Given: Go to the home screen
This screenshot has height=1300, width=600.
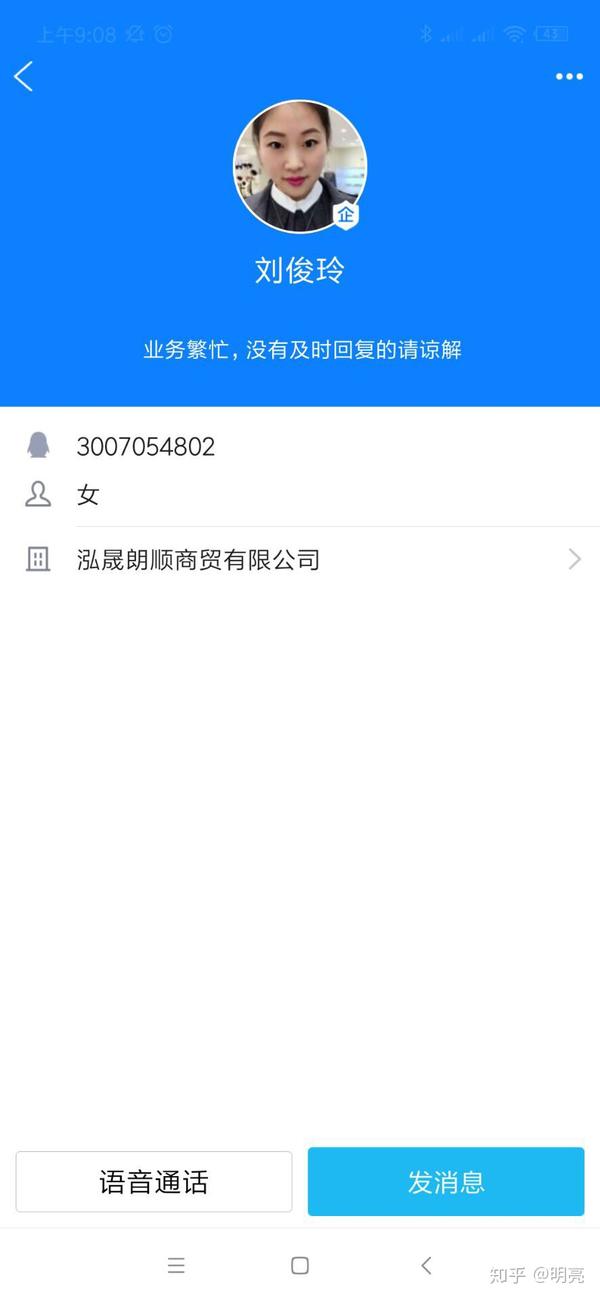Looking at the screenshot, I should pyautogui.click(x=300, y=1265).
